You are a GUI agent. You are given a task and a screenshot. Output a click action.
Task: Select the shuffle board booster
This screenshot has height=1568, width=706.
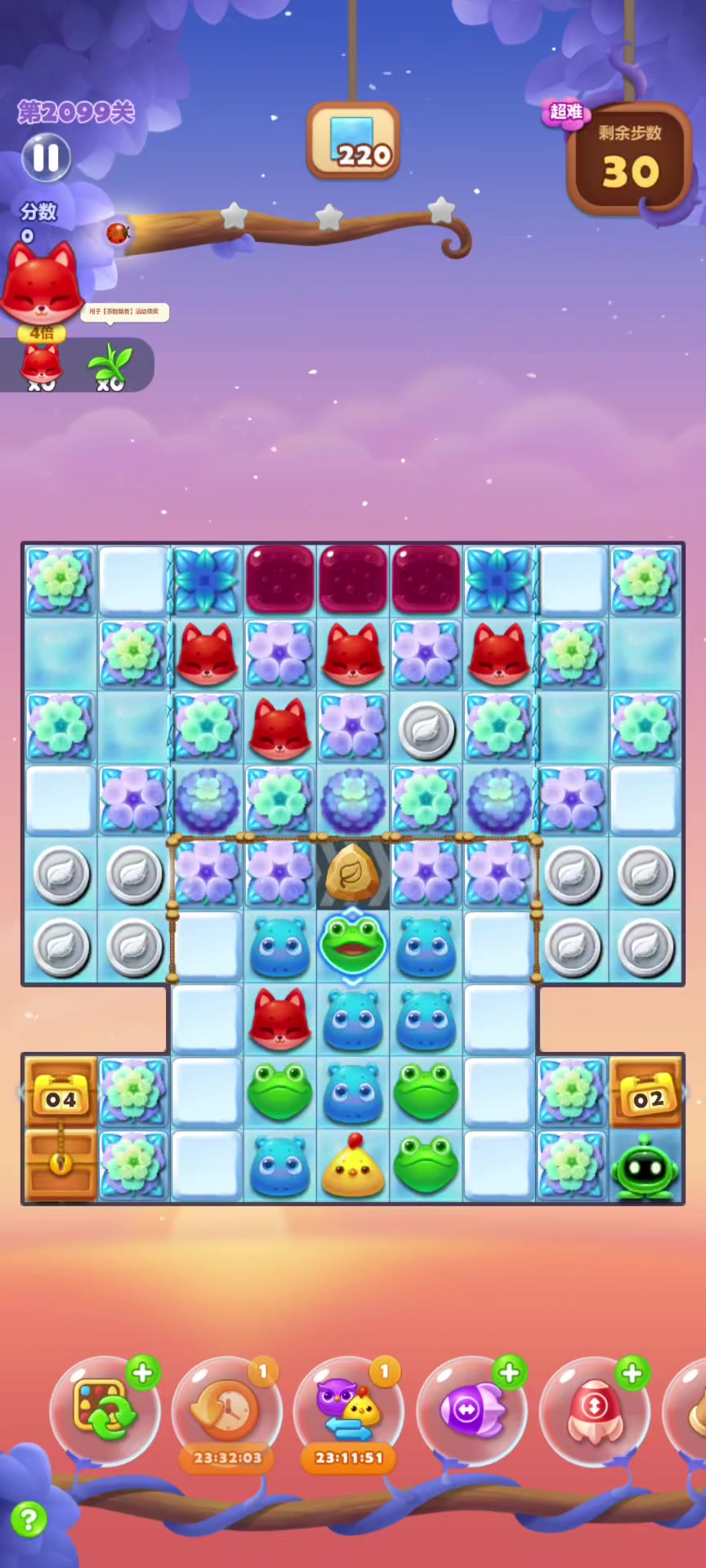click(105, 1410)
